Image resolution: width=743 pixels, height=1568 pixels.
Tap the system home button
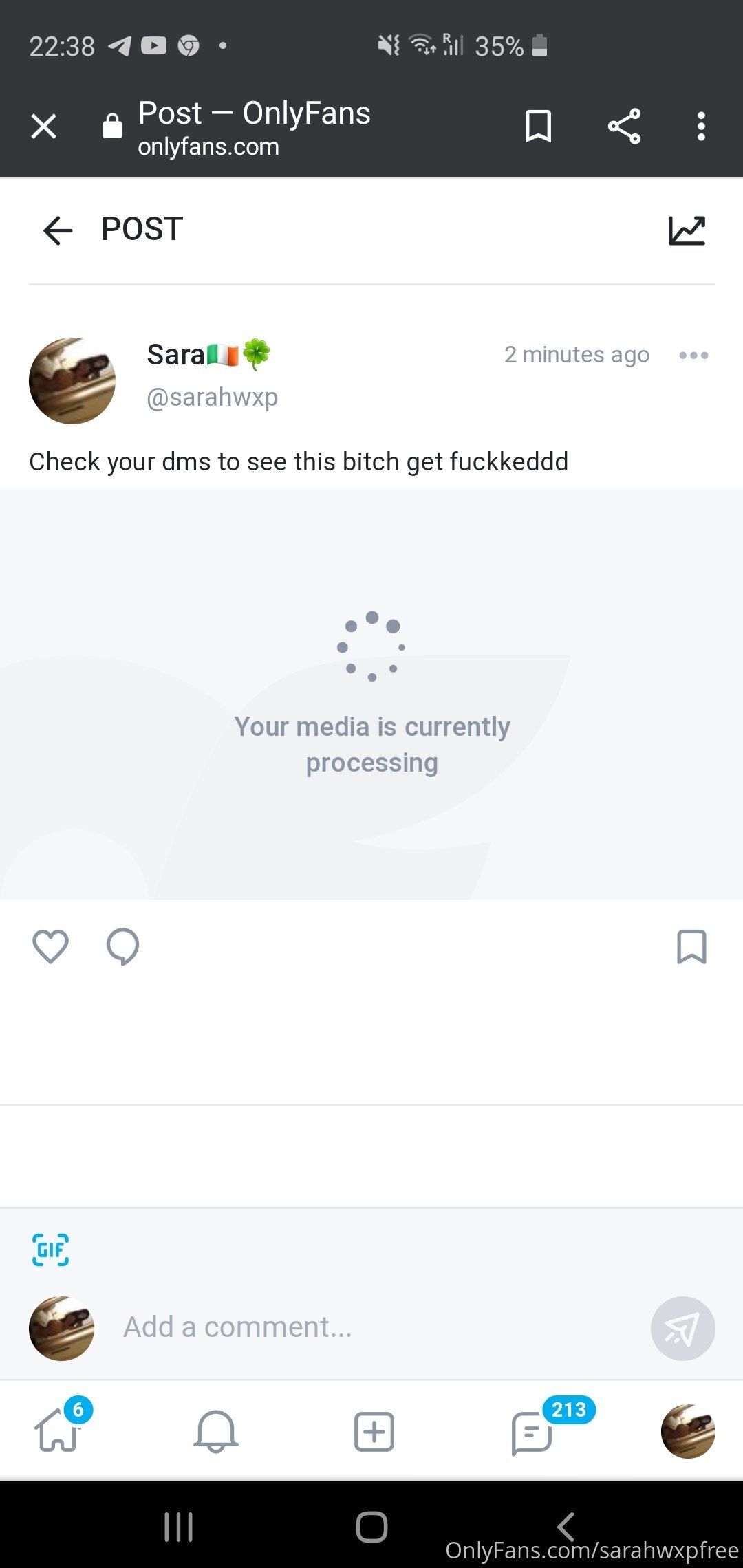(371, 1527)
